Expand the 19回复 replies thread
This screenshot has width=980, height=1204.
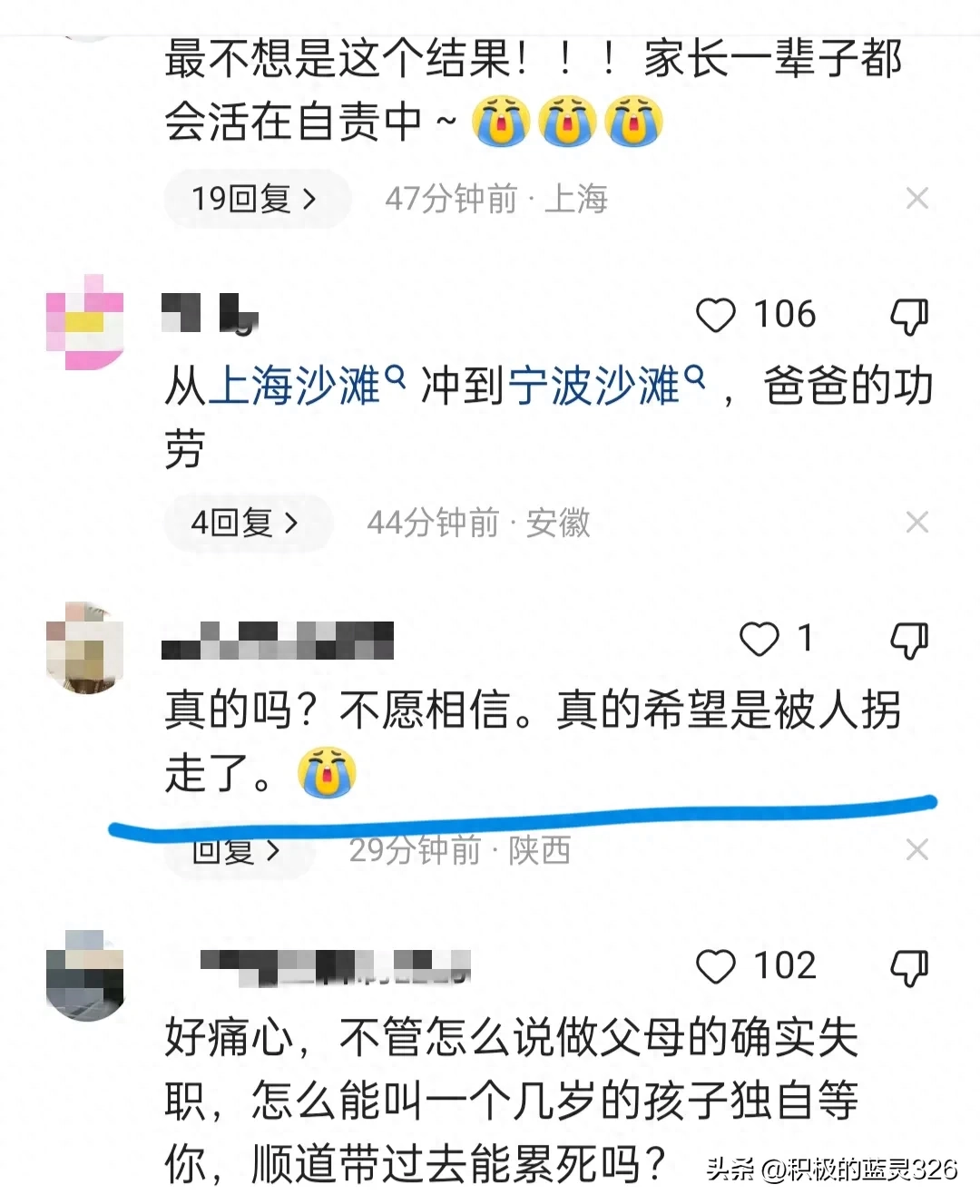(x=255, y=198)
